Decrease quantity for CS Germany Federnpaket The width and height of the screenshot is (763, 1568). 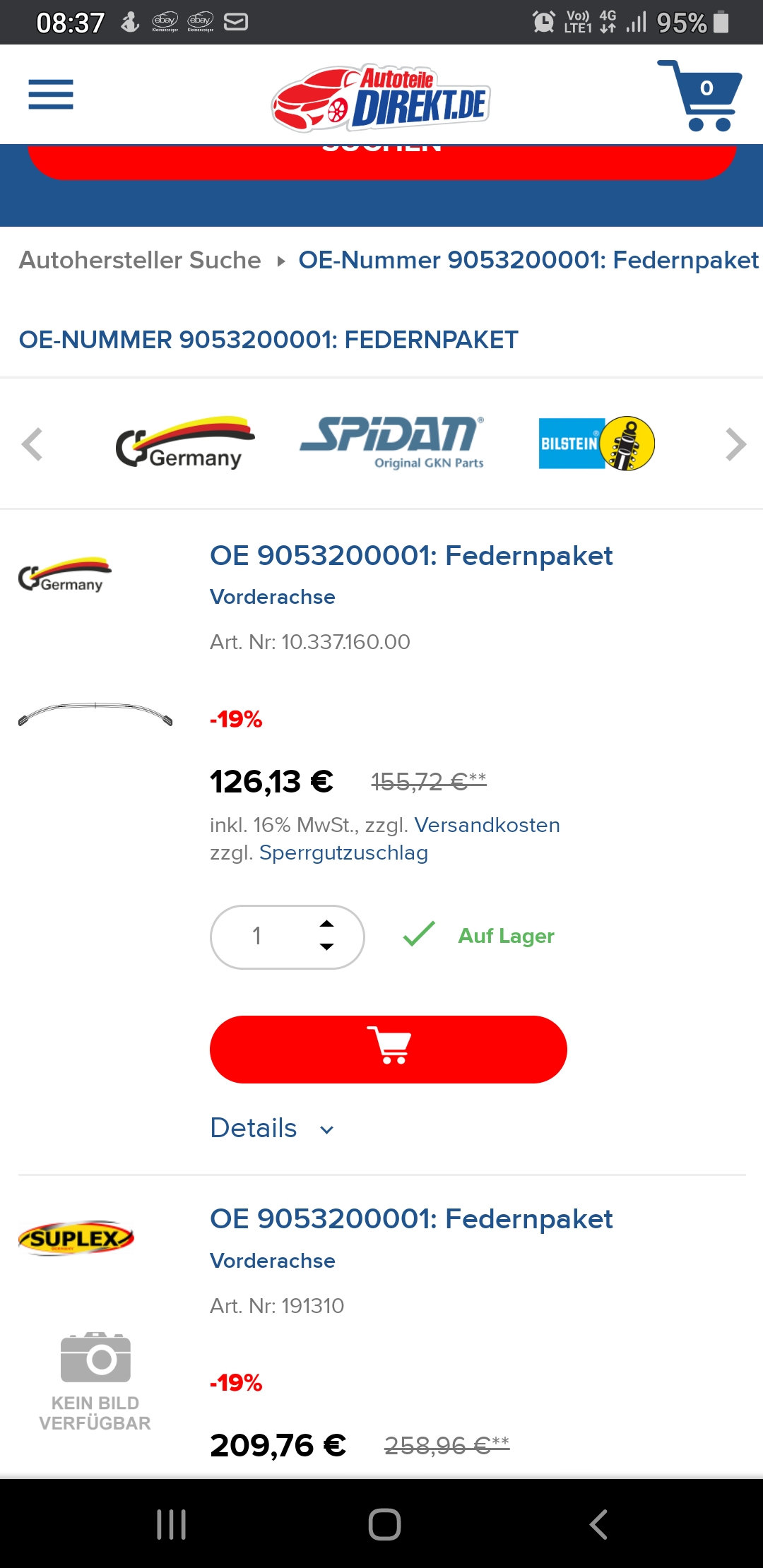326,947
